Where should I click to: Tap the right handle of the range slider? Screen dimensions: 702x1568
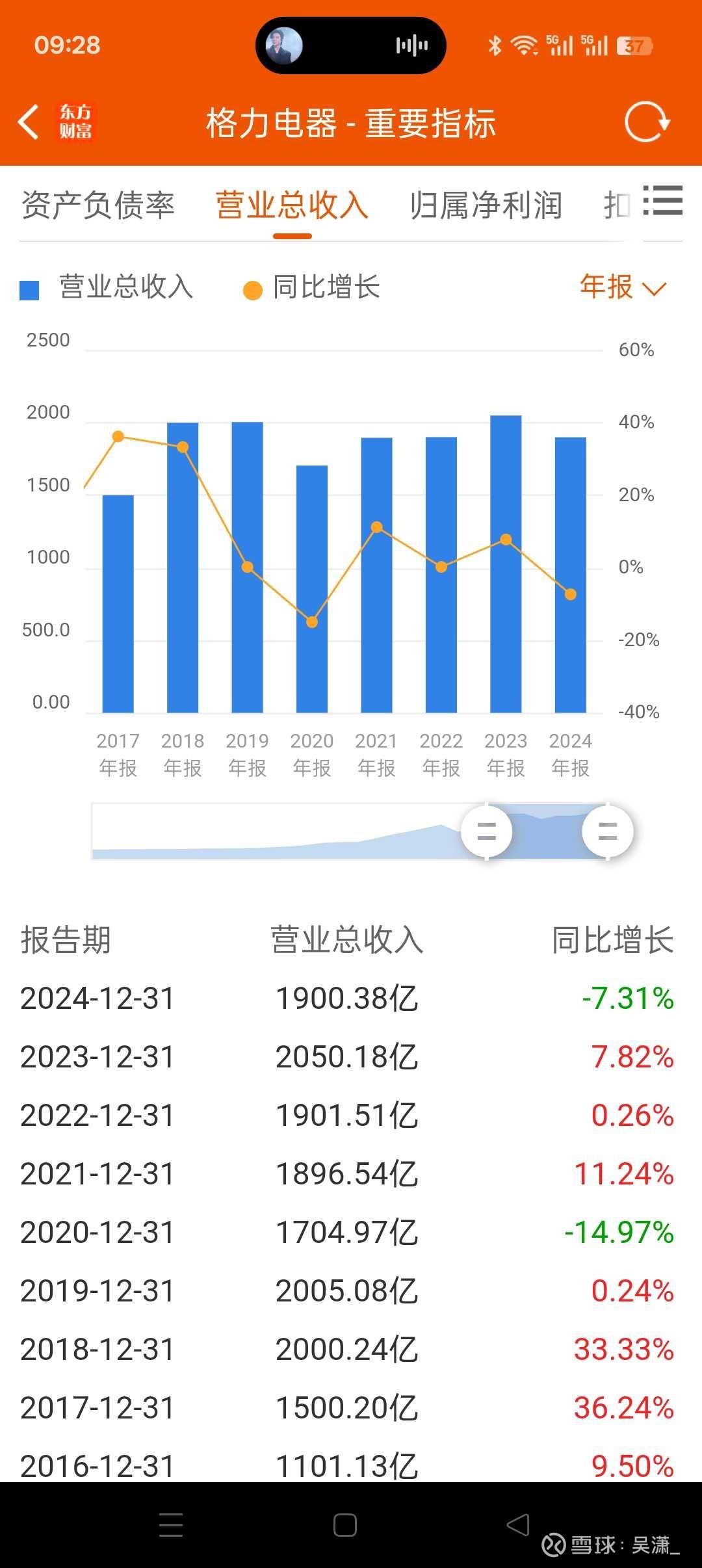pos(608,831)
